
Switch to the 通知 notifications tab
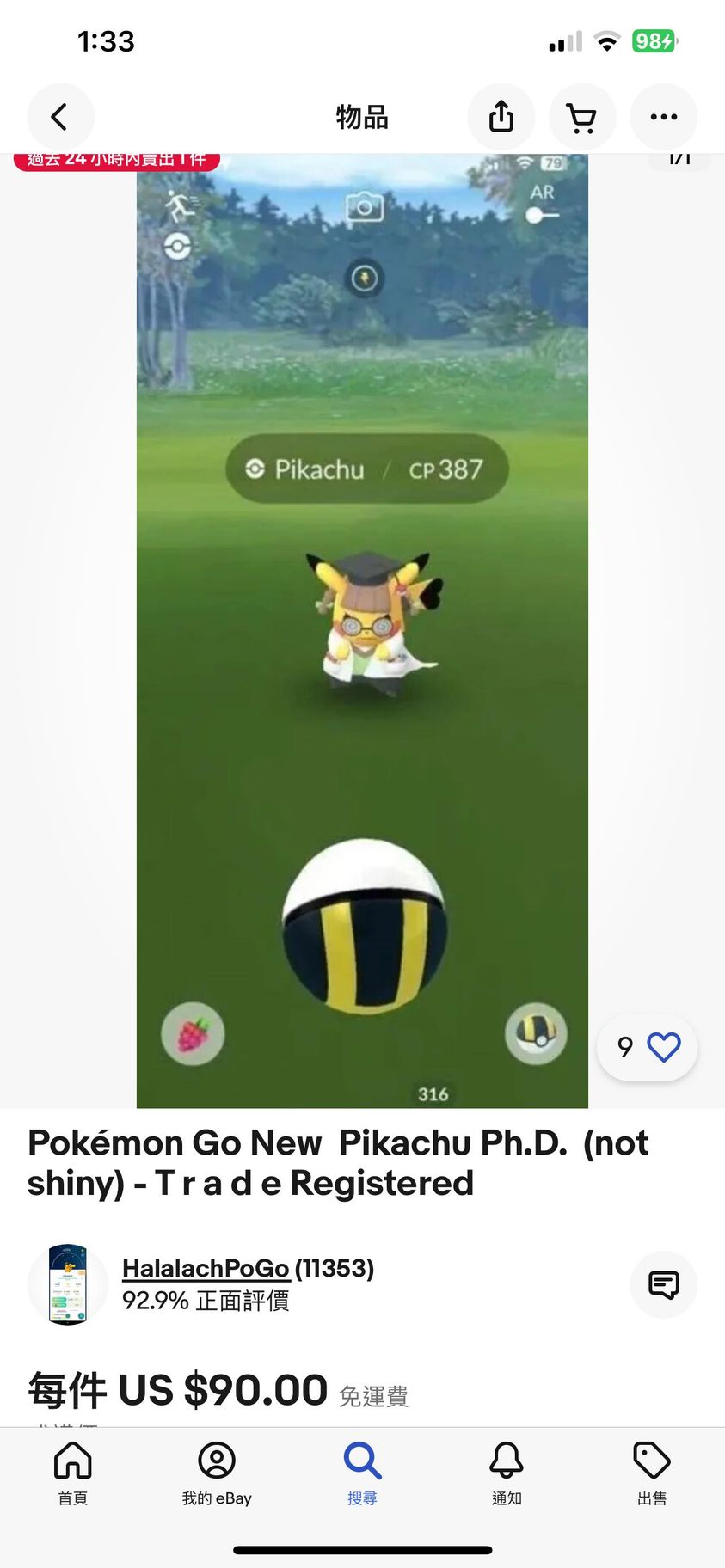tap(507, 1473)
